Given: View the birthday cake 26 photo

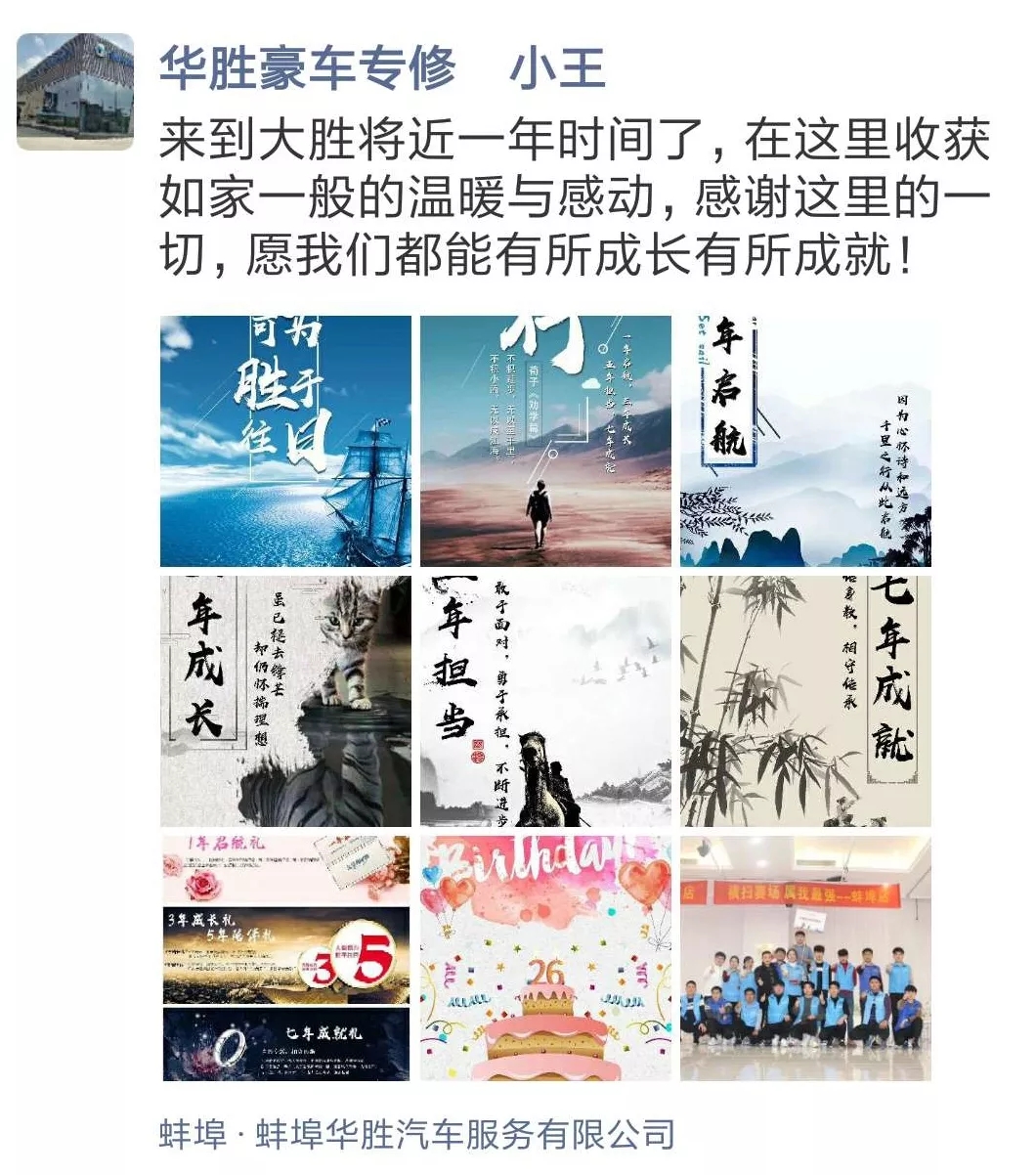Looking at the screenshot, I should 545,958.
